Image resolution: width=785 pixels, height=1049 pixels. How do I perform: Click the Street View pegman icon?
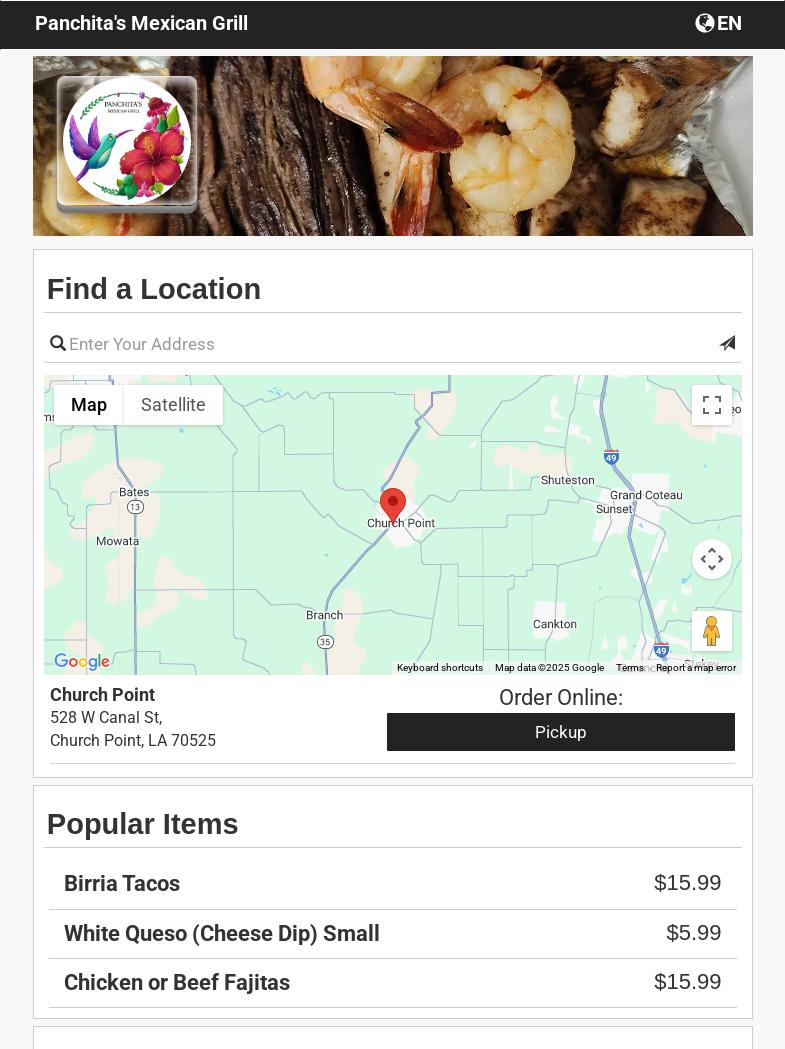click(712, 631)
